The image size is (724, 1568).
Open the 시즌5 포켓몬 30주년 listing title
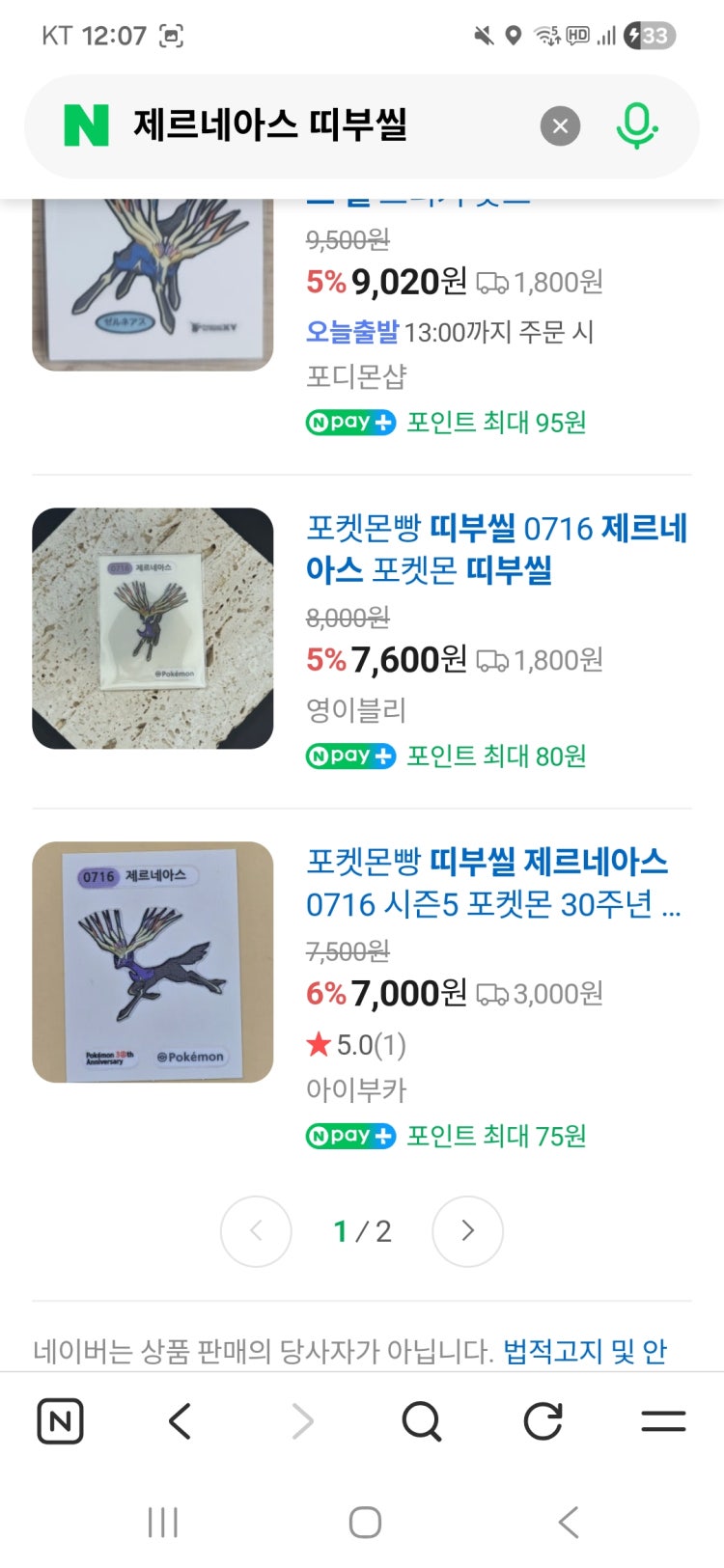492,883
